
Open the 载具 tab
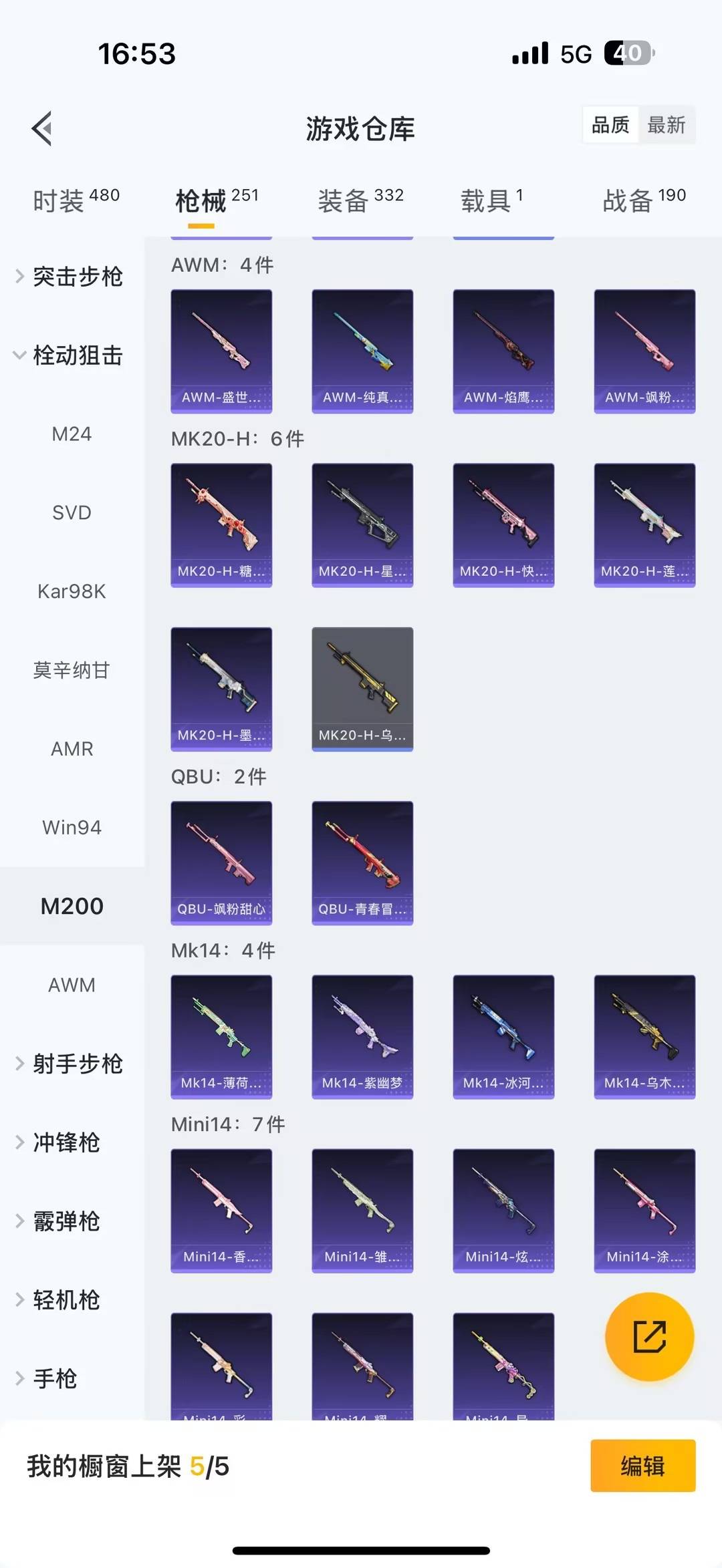click(491, 200)
